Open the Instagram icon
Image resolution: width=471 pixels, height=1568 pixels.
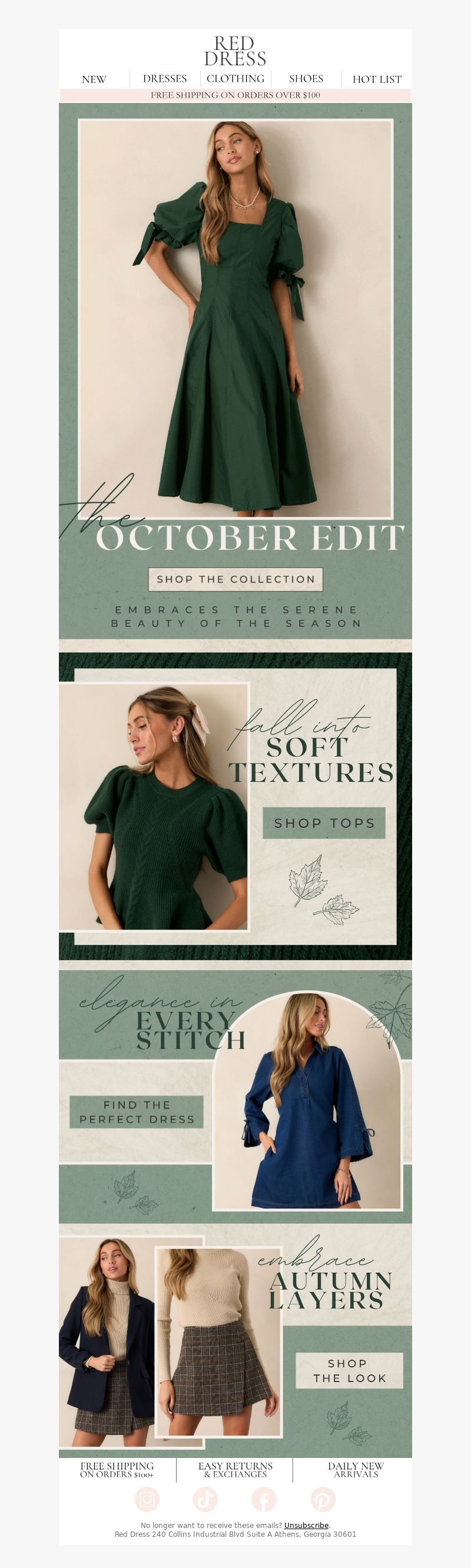coord(147,1500)
